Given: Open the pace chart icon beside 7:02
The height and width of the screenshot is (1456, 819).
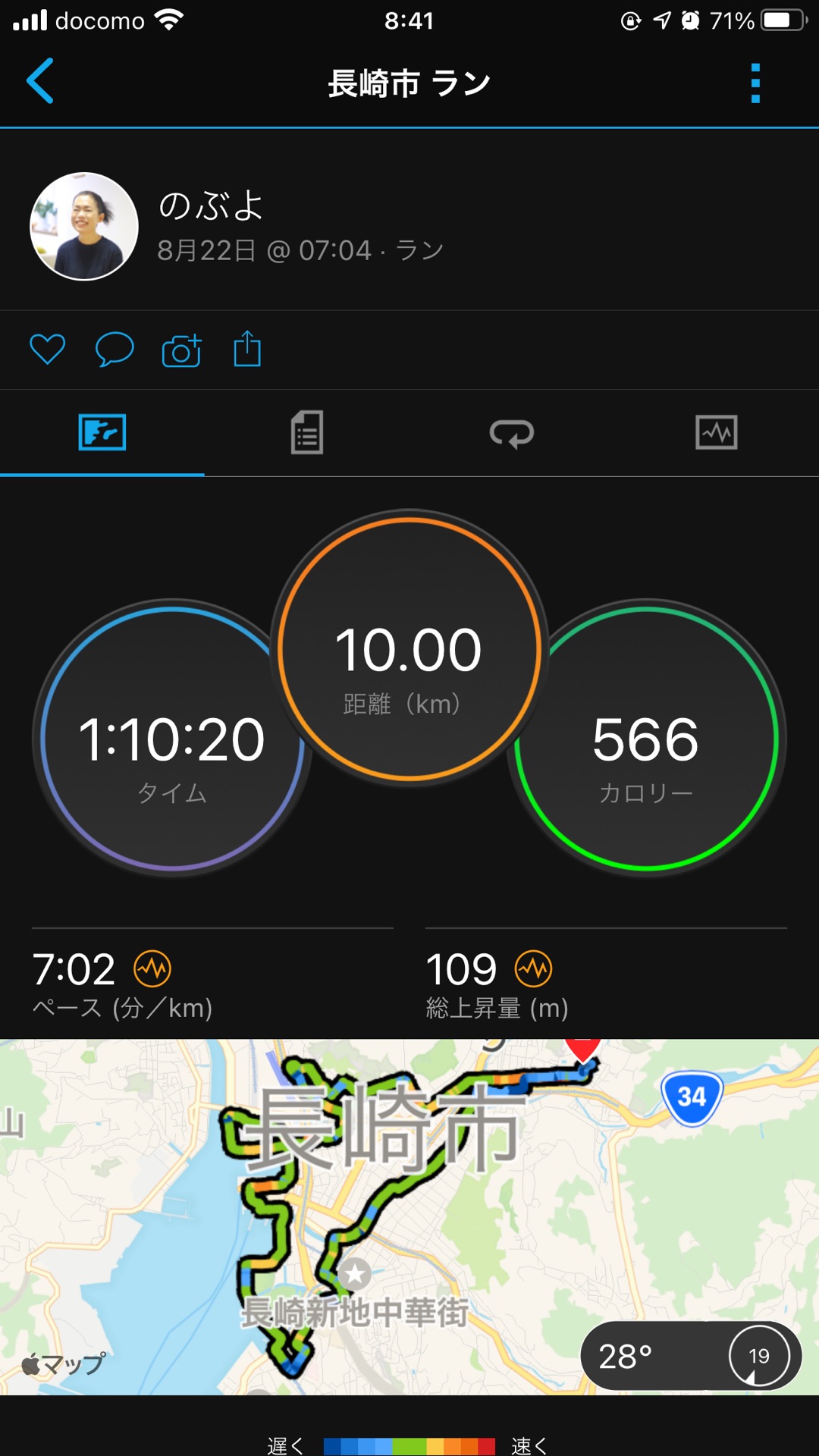Looking at the screenshot, I should (x=152, y=968).
